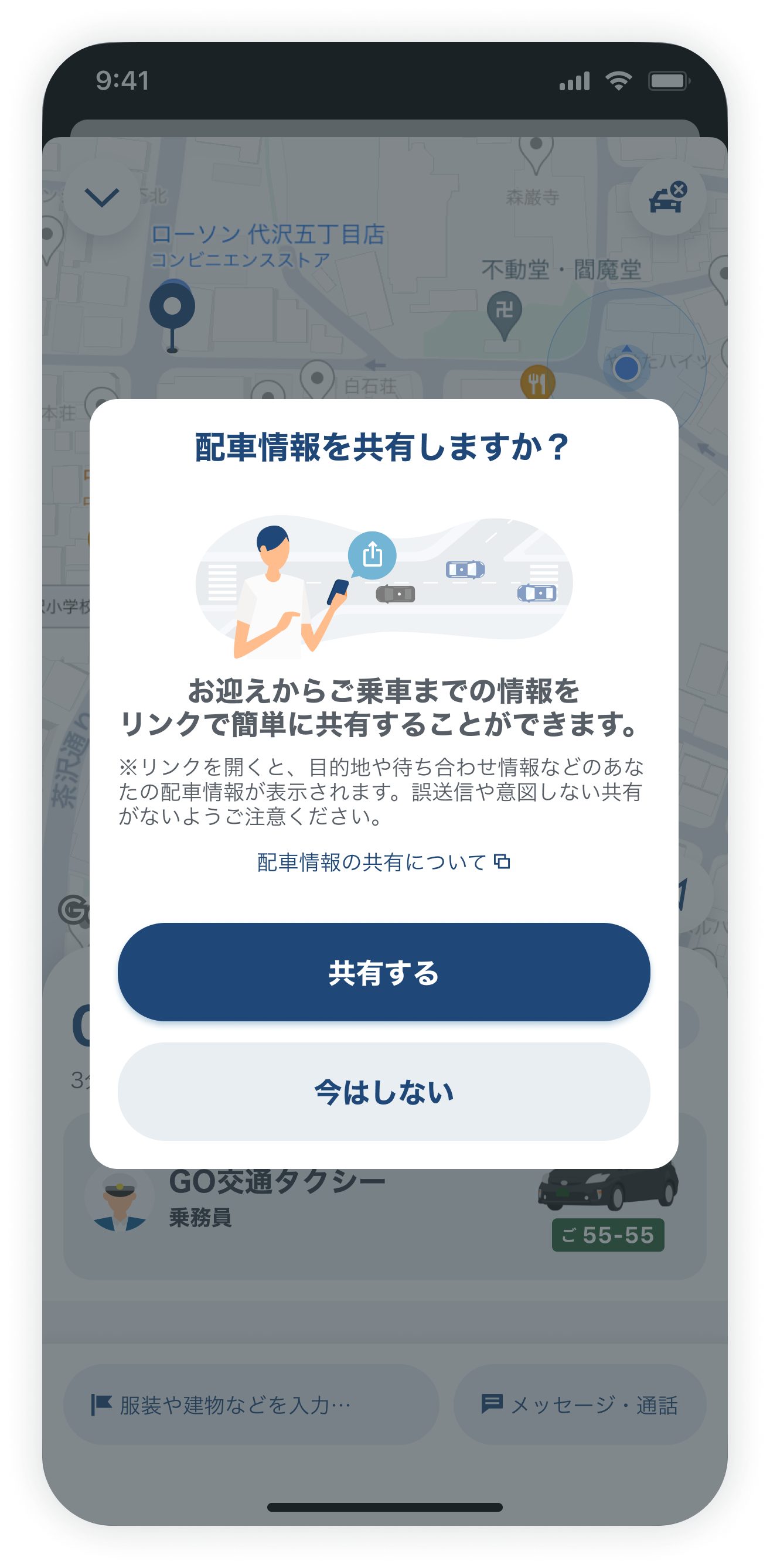
Task: Open the 配車情報の共有について link
Action: pos(383,862)
